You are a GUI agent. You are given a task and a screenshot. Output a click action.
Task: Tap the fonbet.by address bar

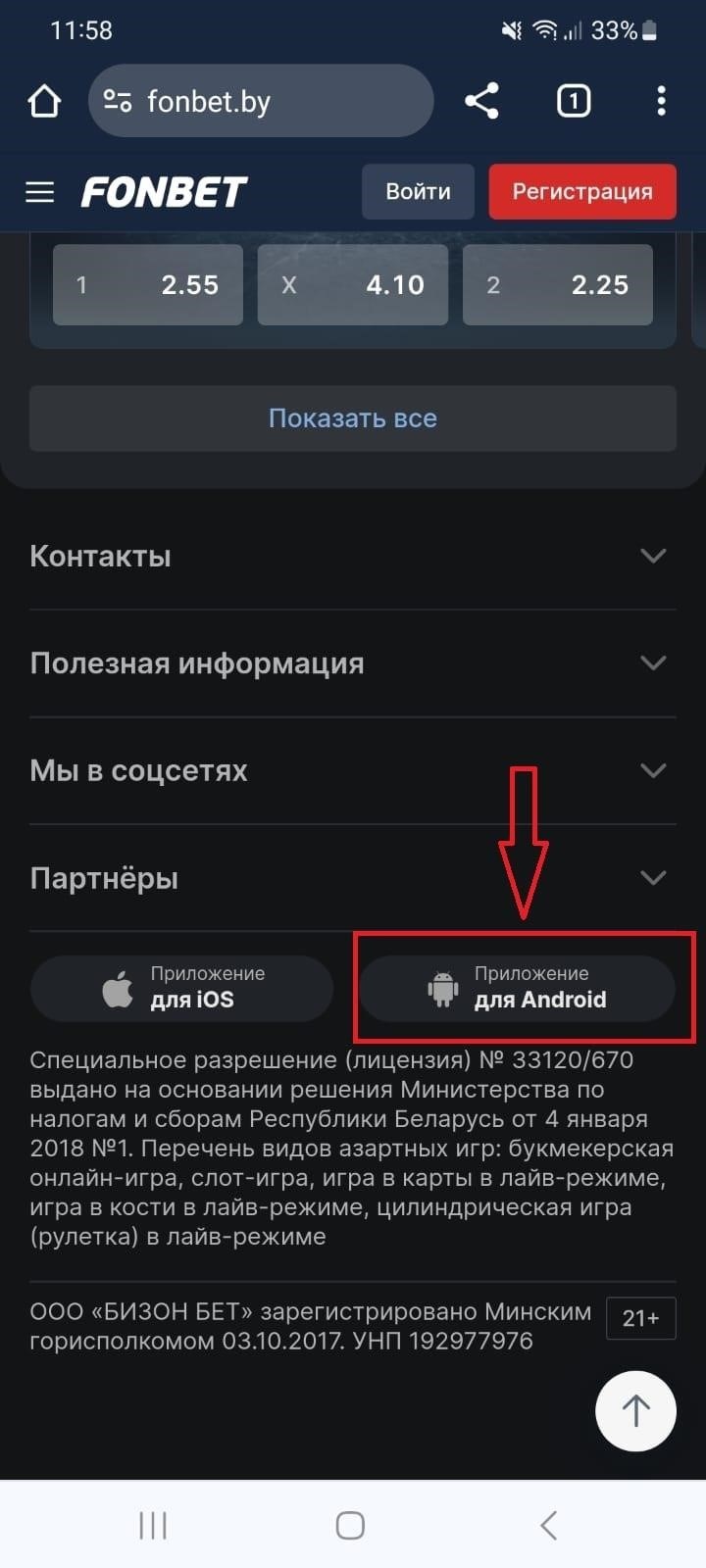click(261, 101)
